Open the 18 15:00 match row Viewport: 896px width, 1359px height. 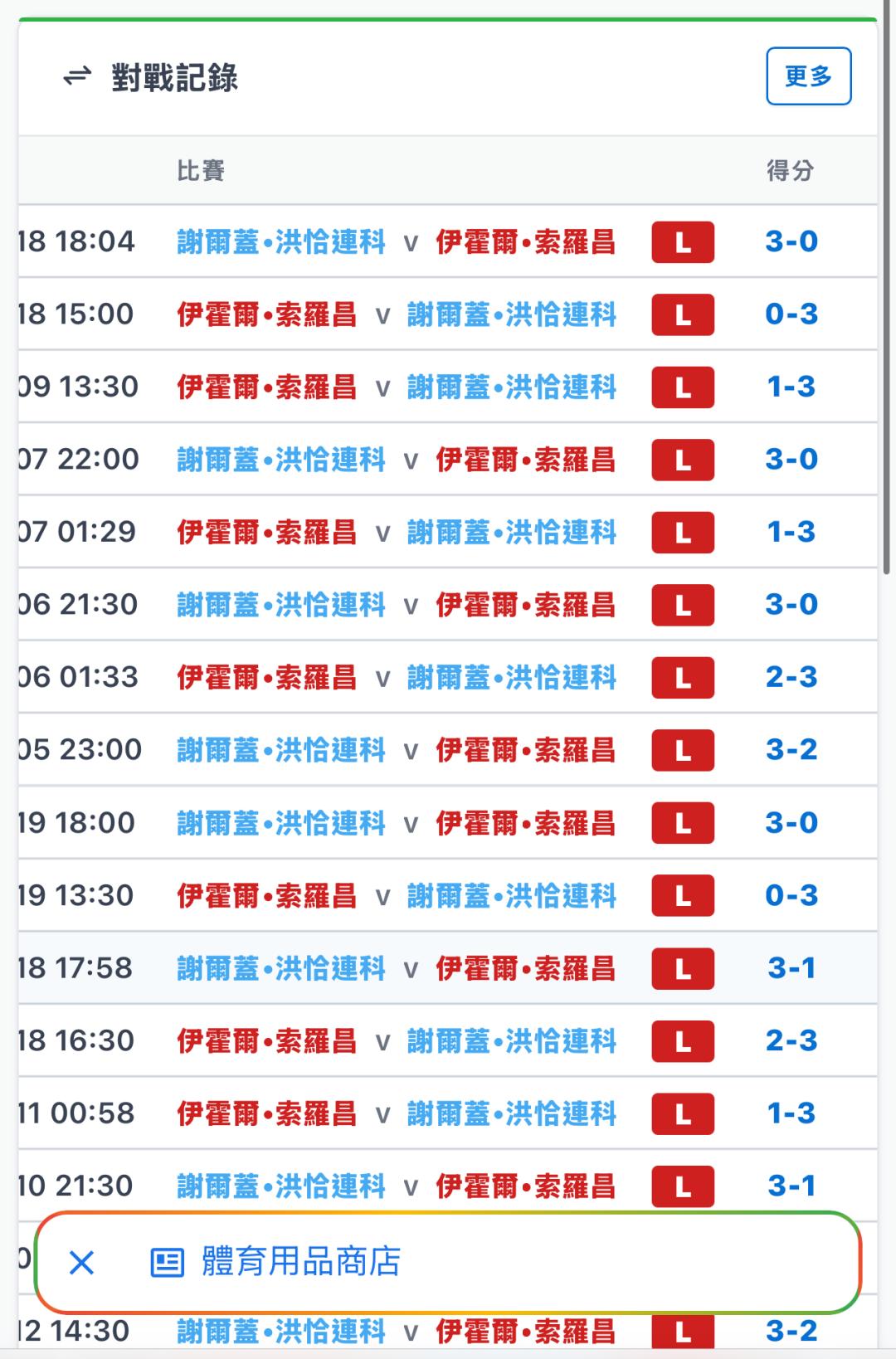448,314
